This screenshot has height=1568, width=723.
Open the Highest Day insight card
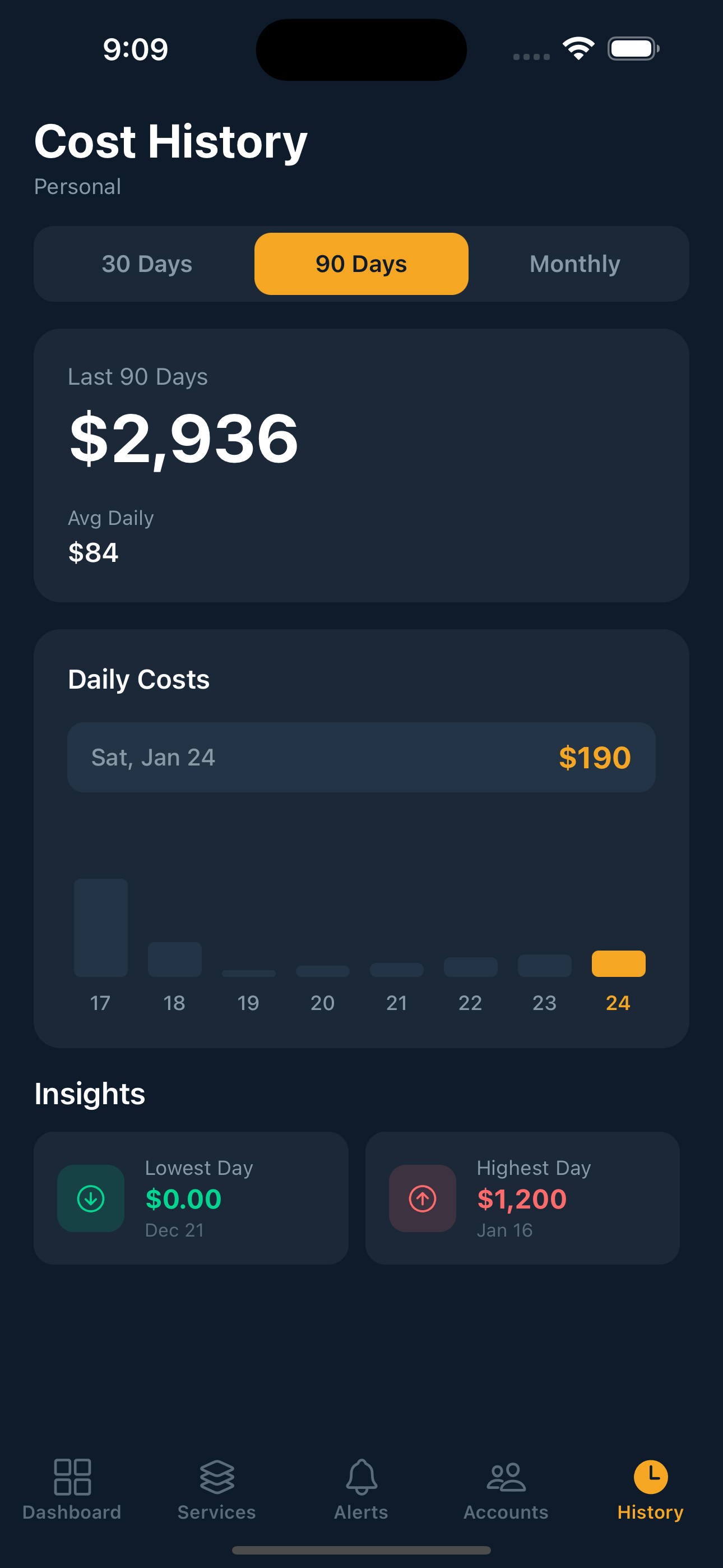(522, 1198)
